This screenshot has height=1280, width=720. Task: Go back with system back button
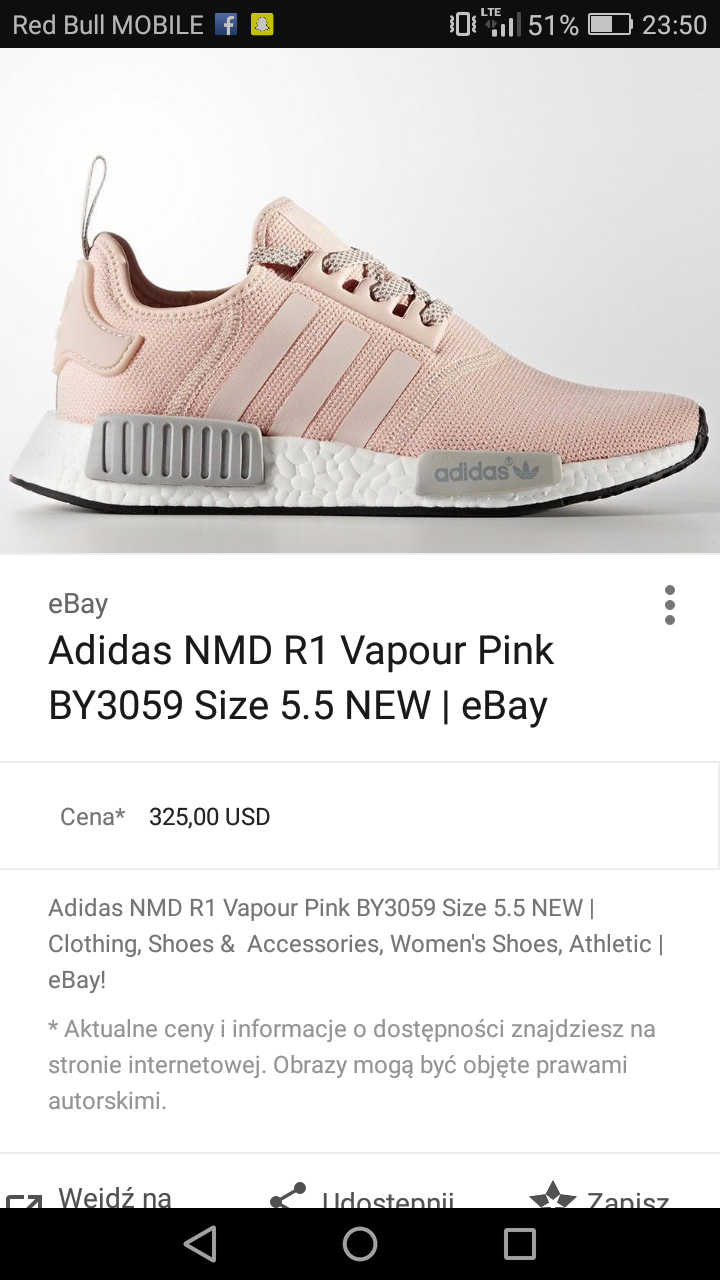tap(200, 1244)
